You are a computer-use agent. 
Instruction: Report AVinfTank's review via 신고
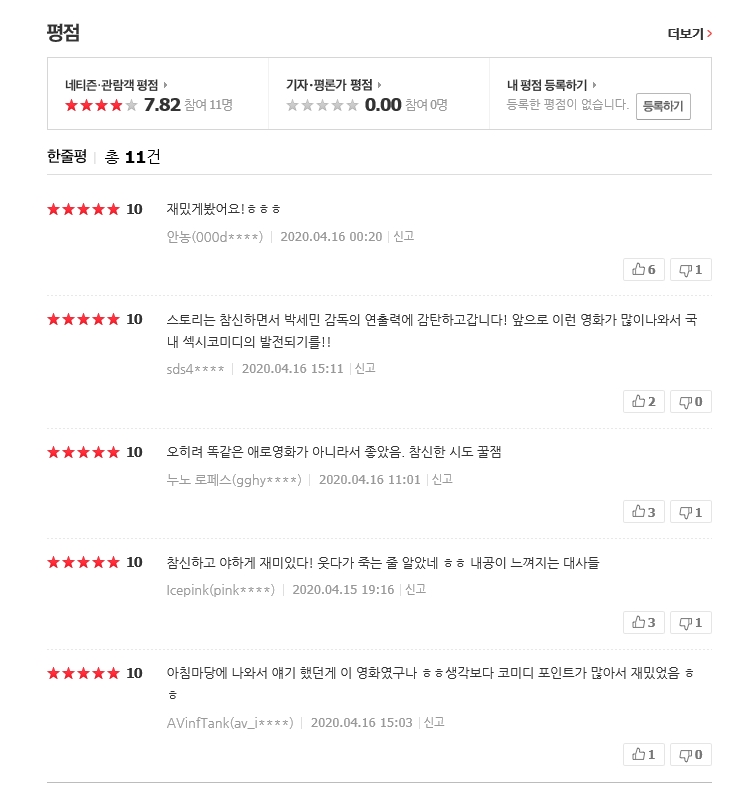coord(434,721)
